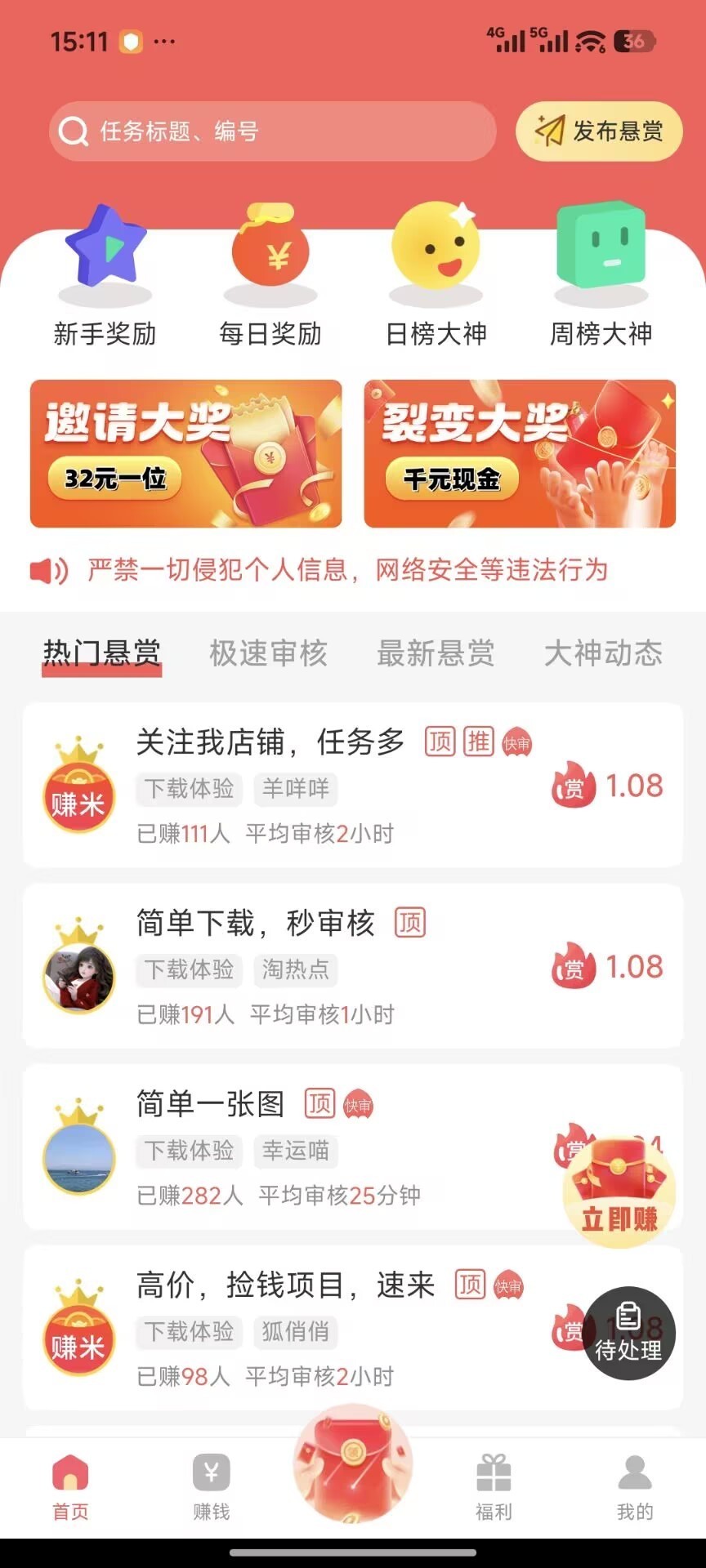Click the magnifier icon in search bar
The width and height of the screenshot is (706, 1568).
74,131
